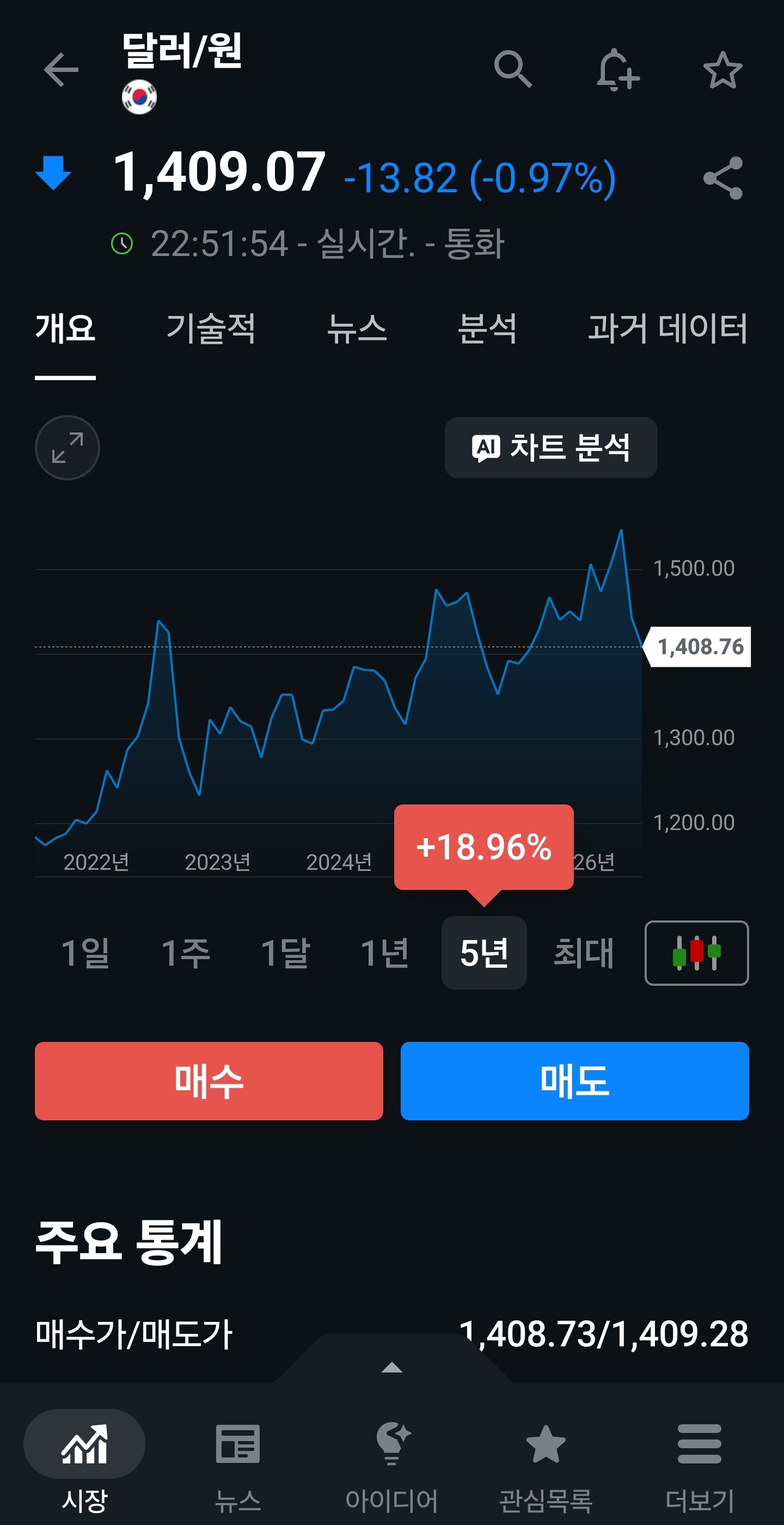Open the 과거 데이터 tab
The width and height of the screenshot is (784, 1525).
tap(667, 328)
